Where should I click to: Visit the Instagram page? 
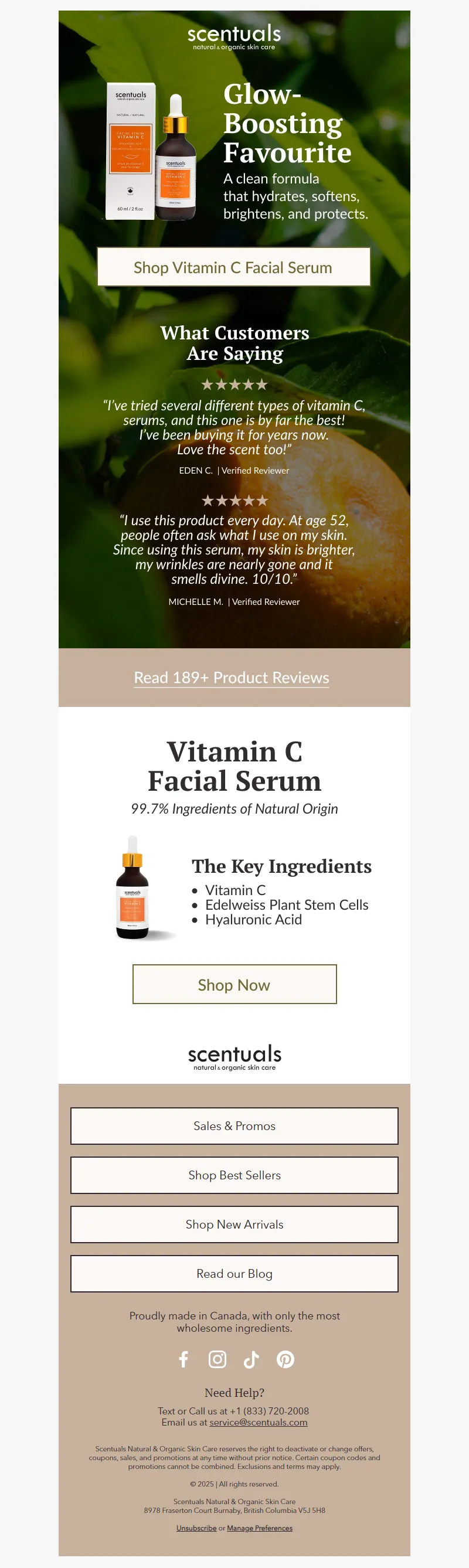point(217,1359)
